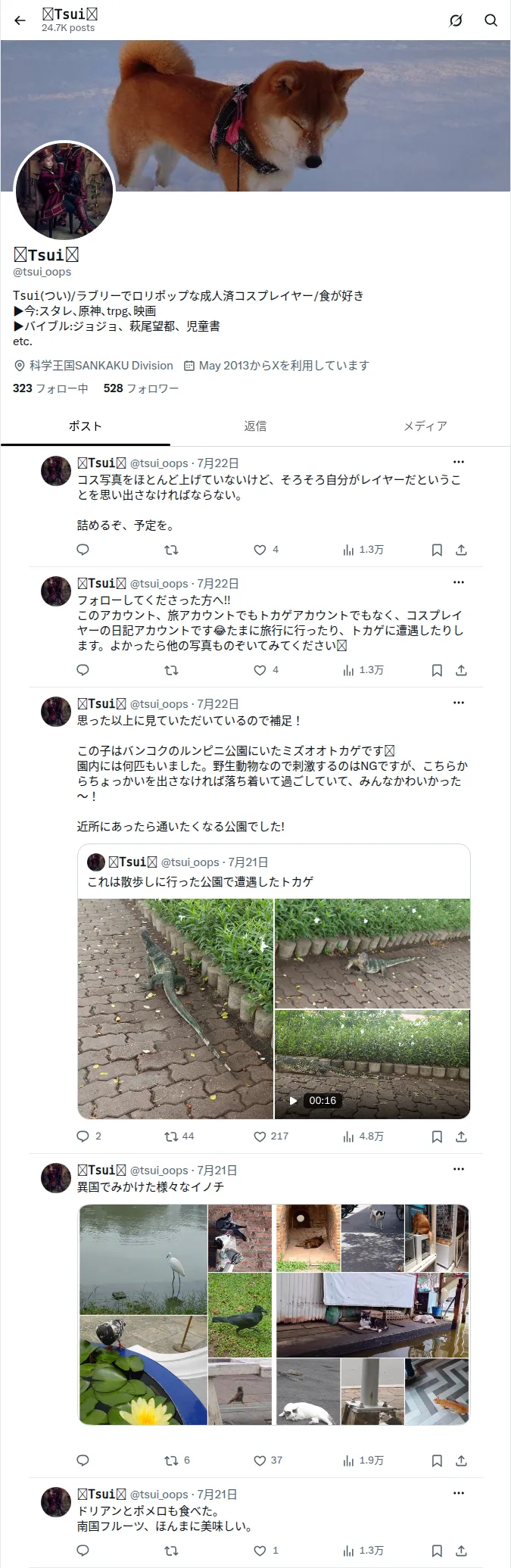
Task: Open the 323 フォロー中 list
Action: point(50,388)
